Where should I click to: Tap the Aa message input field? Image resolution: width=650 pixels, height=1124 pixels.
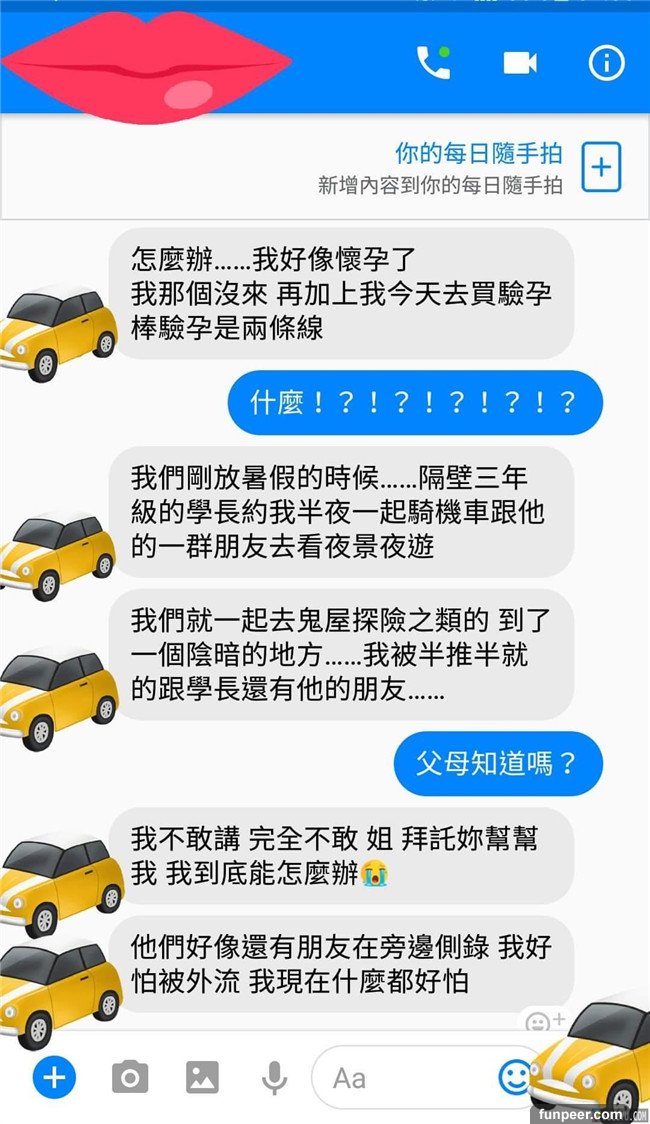coord(400,1077)
